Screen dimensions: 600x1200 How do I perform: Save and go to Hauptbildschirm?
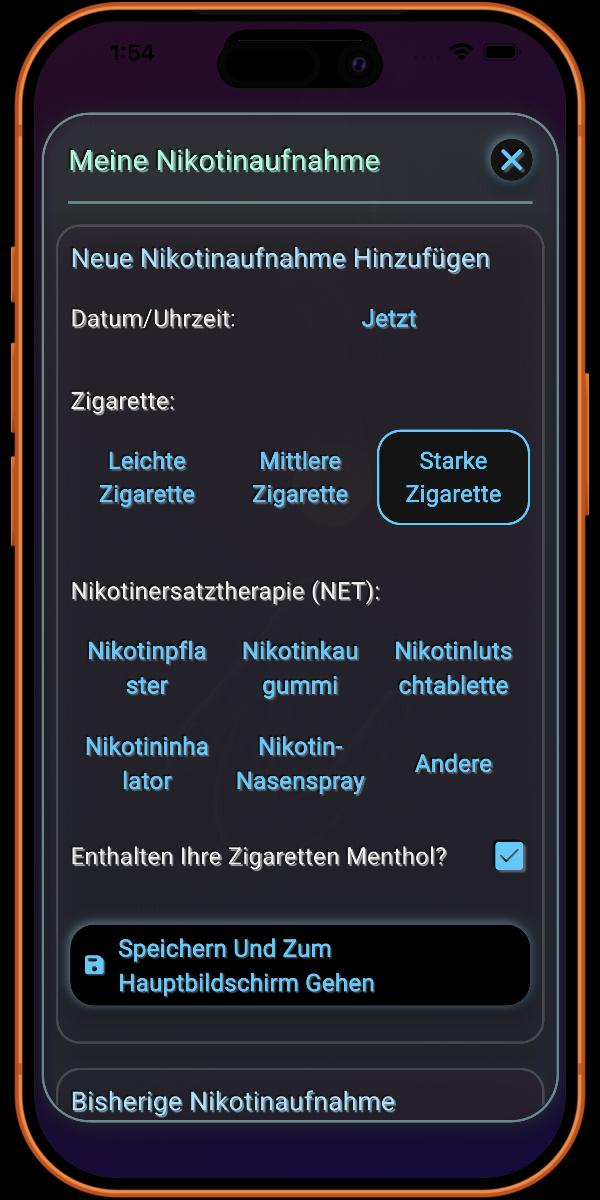tap(300, 965)
